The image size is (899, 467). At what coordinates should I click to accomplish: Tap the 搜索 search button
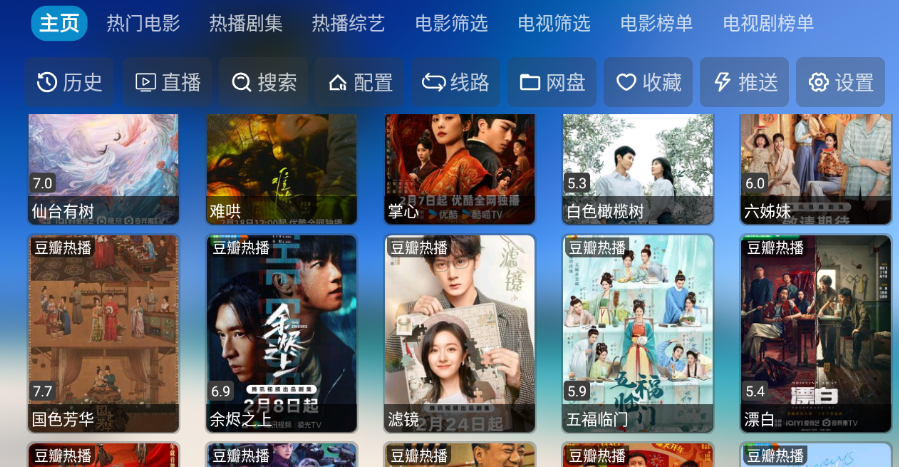tap(264, 83)
